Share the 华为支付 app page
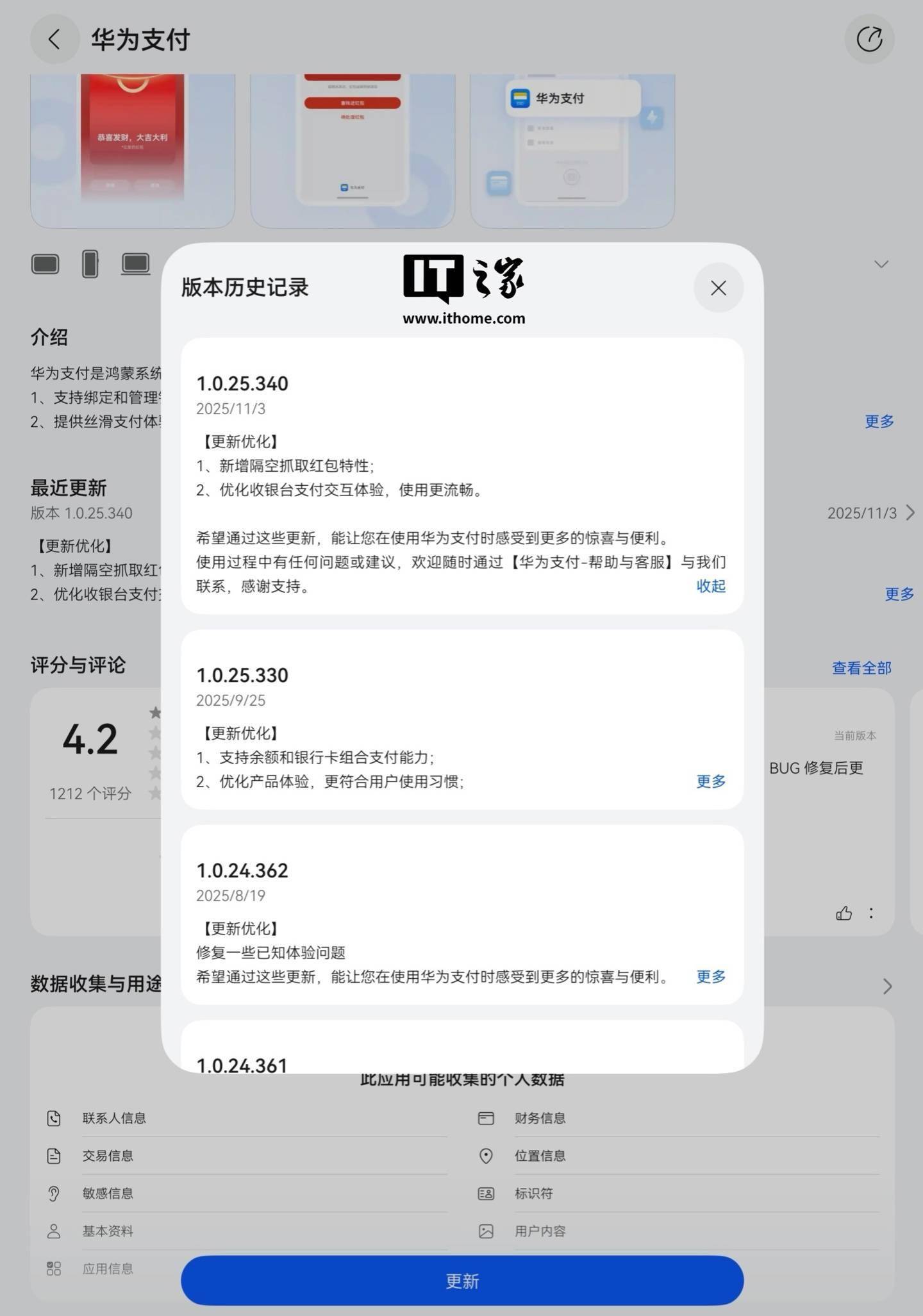 pyautogui.click(x=869, y=40)
